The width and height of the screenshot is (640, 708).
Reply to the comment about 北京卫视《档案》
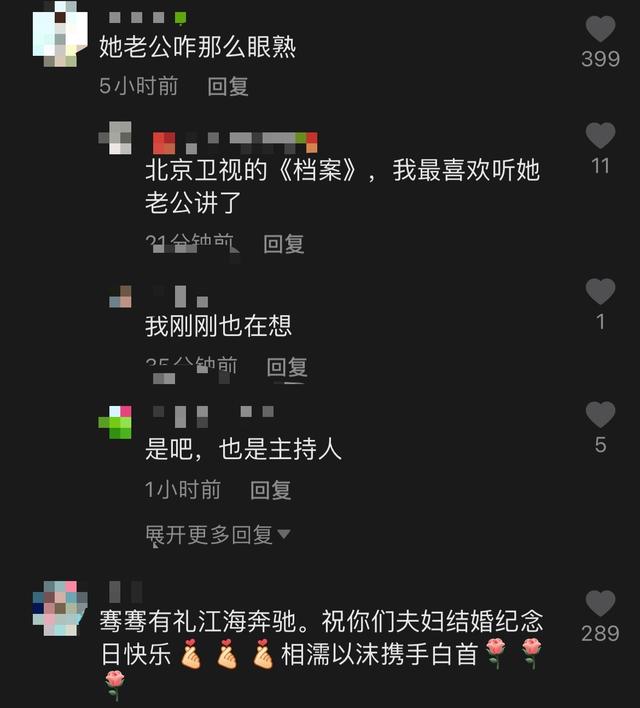284,243
